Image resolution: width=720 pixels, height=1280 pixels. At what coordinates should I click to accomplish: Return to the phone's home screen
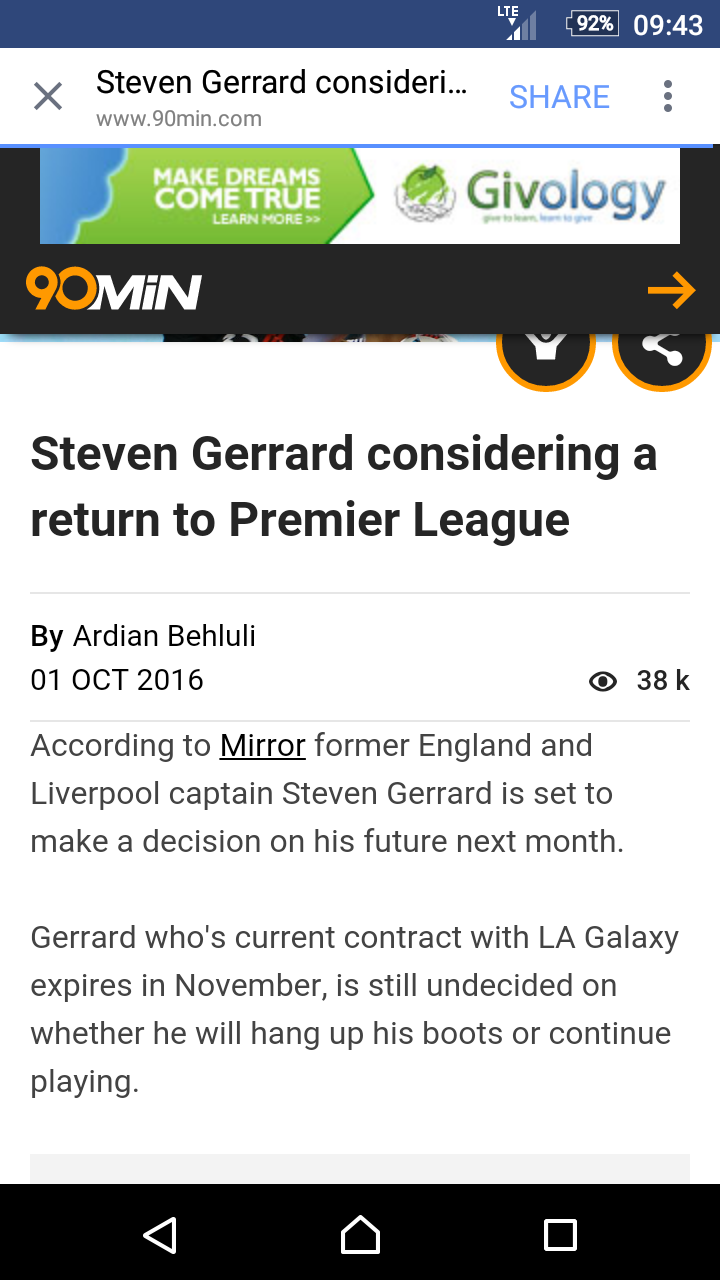click(x=360, y=1234)
